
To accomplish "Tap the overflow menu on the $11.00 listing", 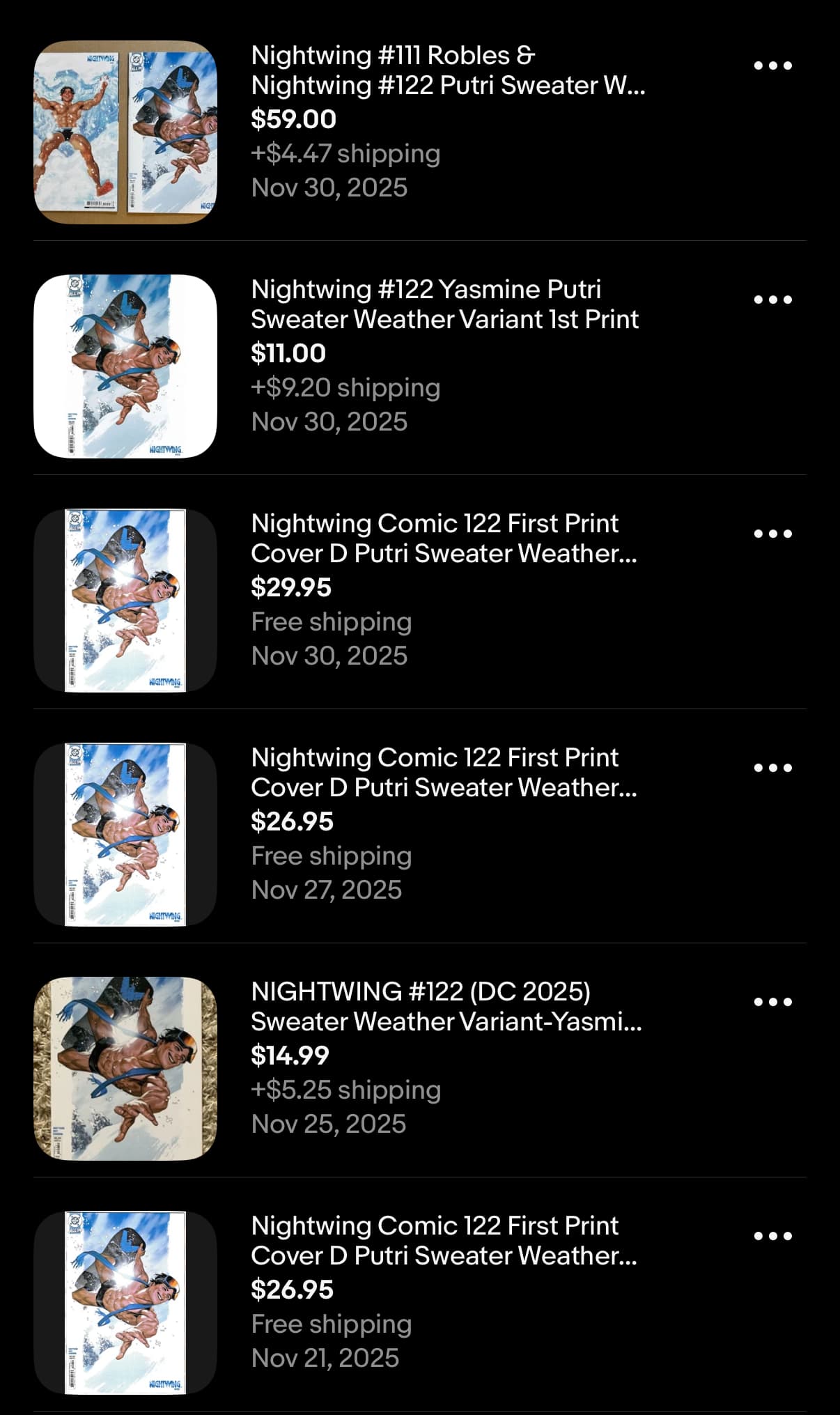I will click(x=772, y=300).
